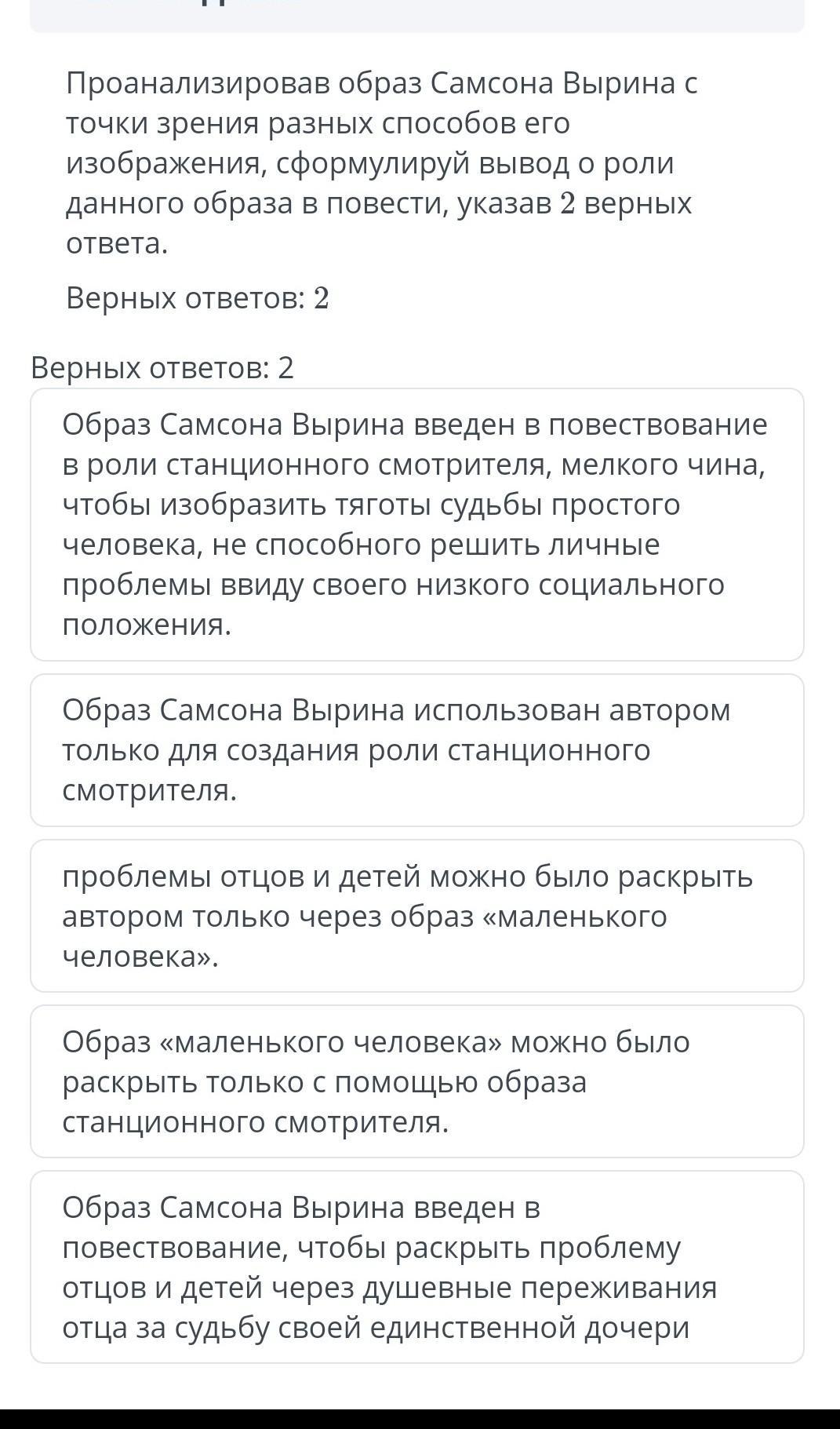Pick the option starting with 'проблемы отцов и детей'

tap(417, 916)
